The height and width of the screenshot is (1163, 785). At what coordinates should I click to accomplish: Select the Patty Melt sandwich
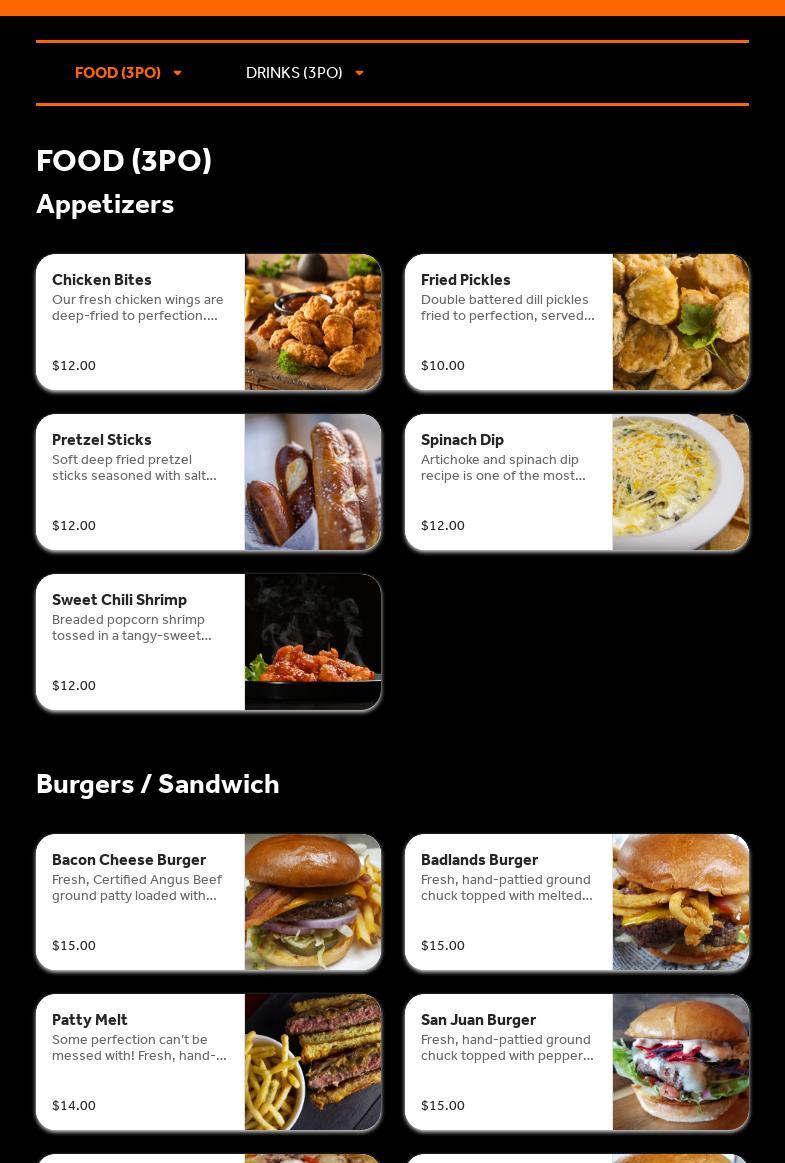208,1062
